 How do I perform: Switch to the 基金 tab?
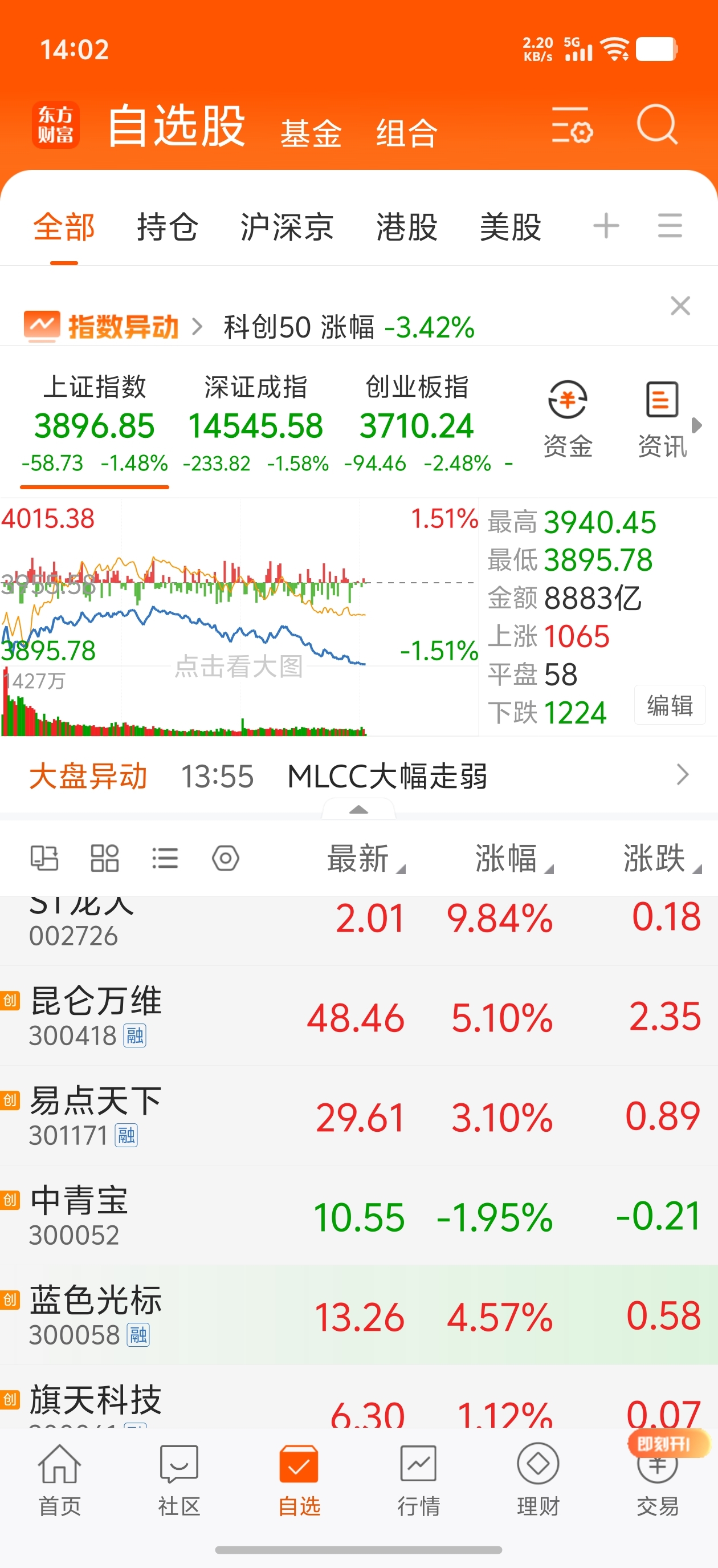pos(311,133)
